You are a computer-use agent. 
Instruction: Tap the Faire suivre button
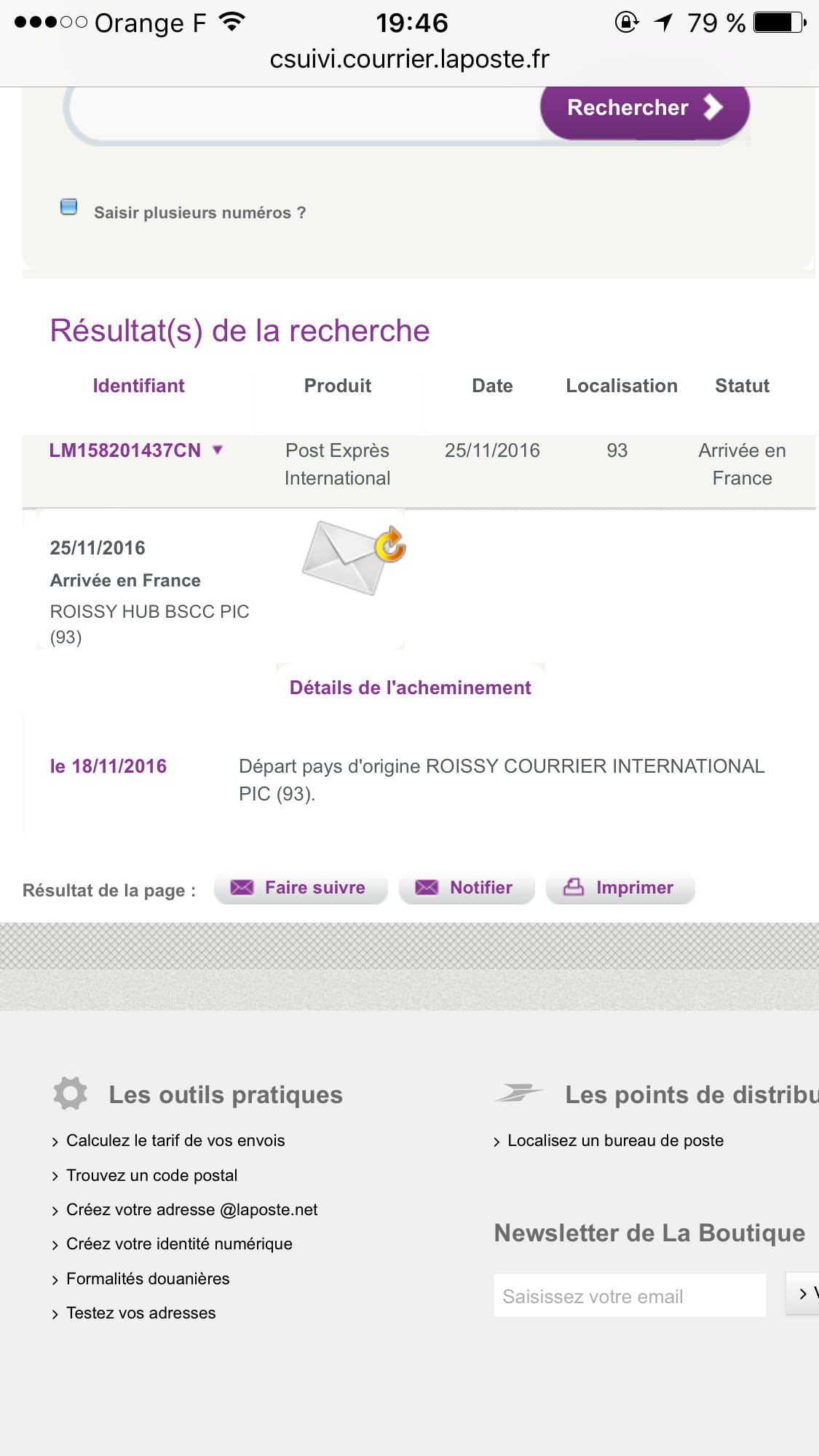301,888
